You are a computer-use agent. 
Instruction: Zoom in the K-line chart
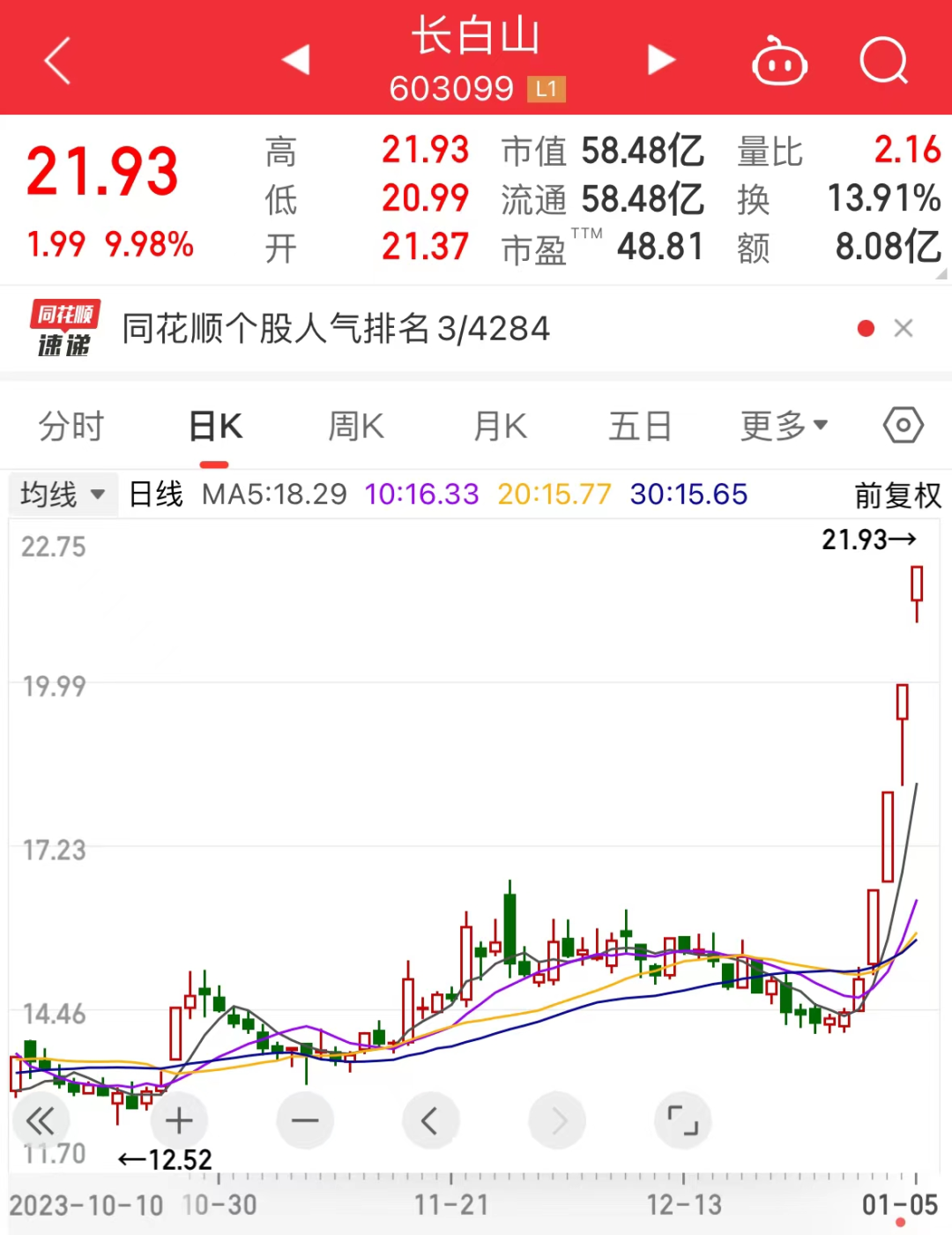pyautogui.click(x=179, y=1120)
